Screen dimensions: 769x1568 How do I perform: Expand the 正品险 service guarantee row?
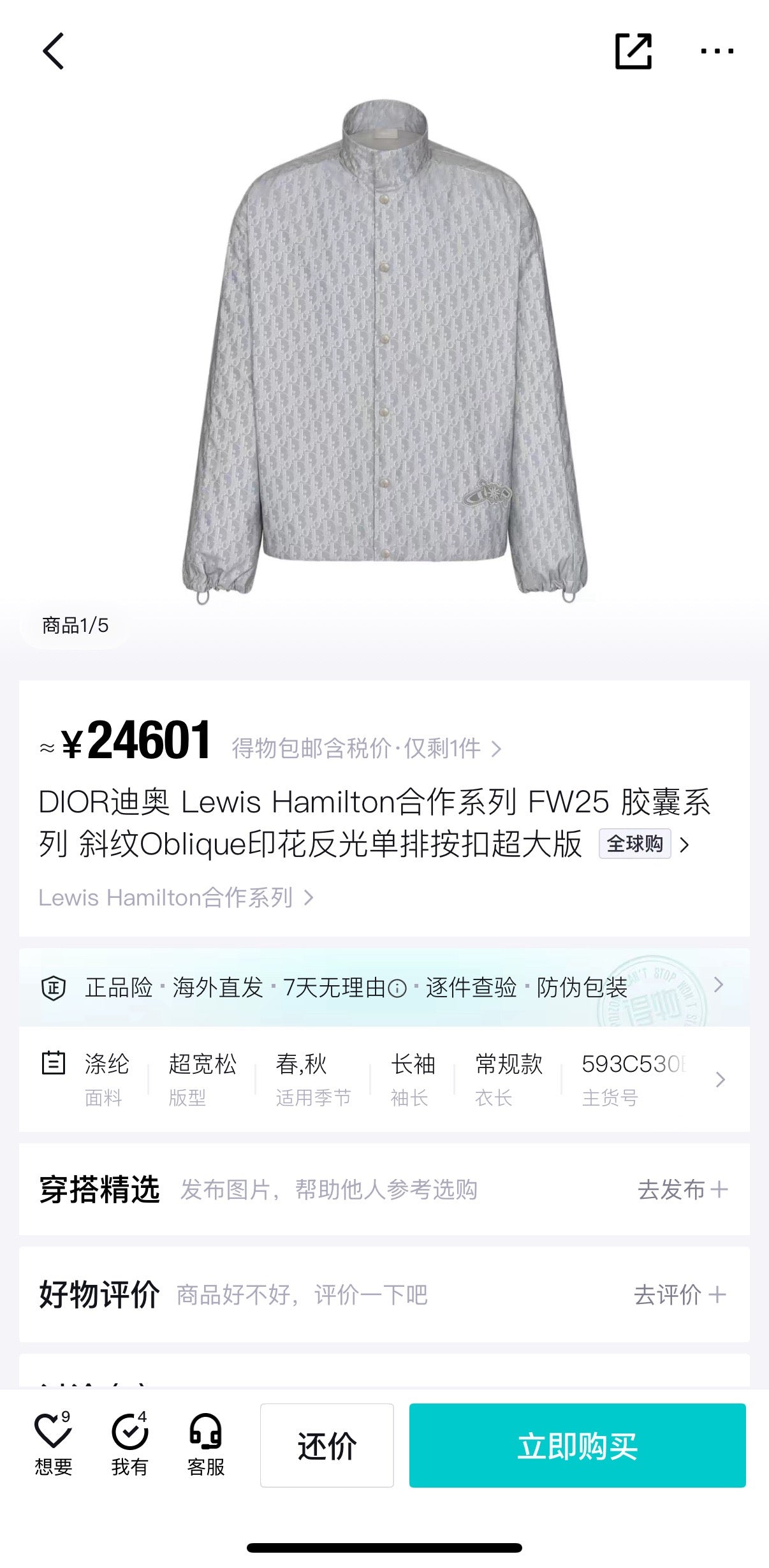[718, 985]
